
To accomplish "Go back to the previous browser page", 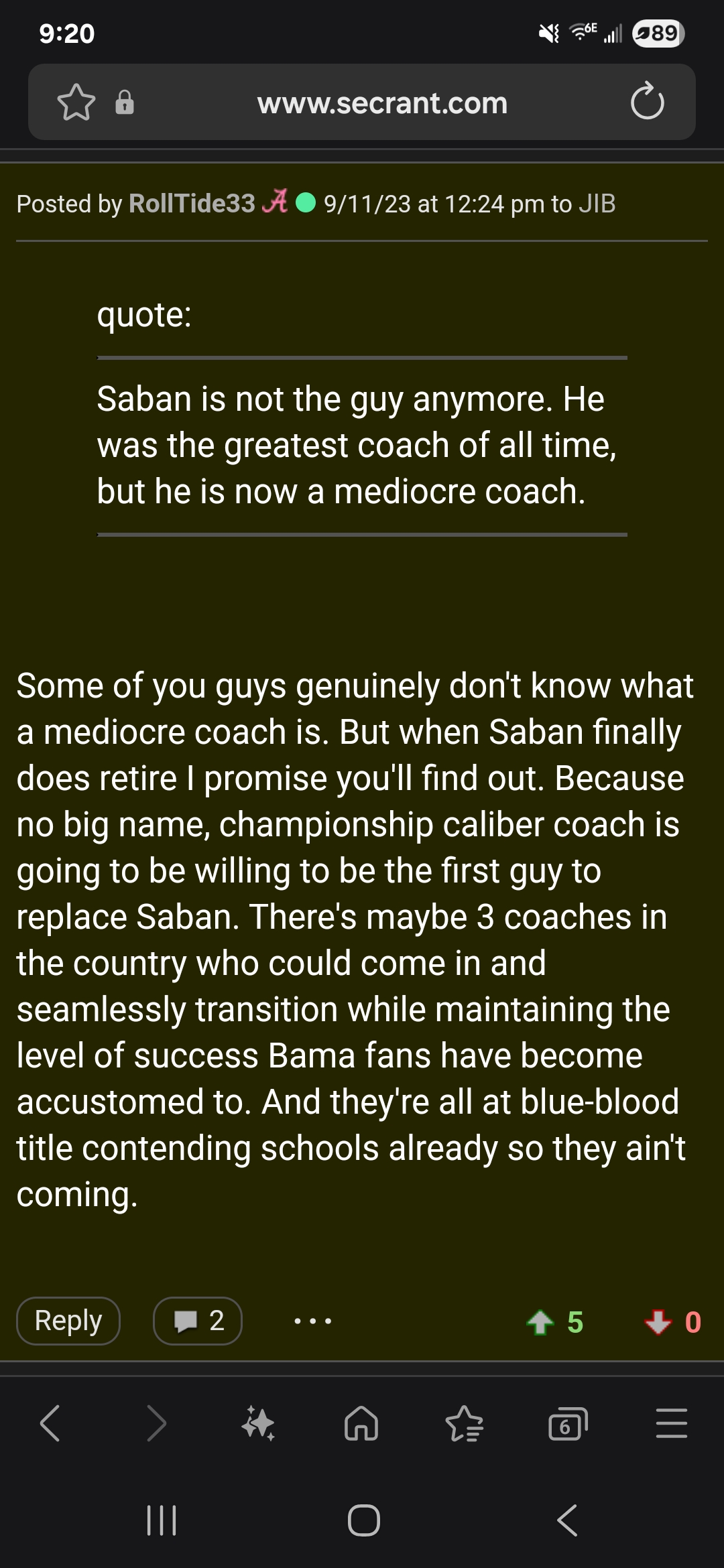I will point(50,1423).
